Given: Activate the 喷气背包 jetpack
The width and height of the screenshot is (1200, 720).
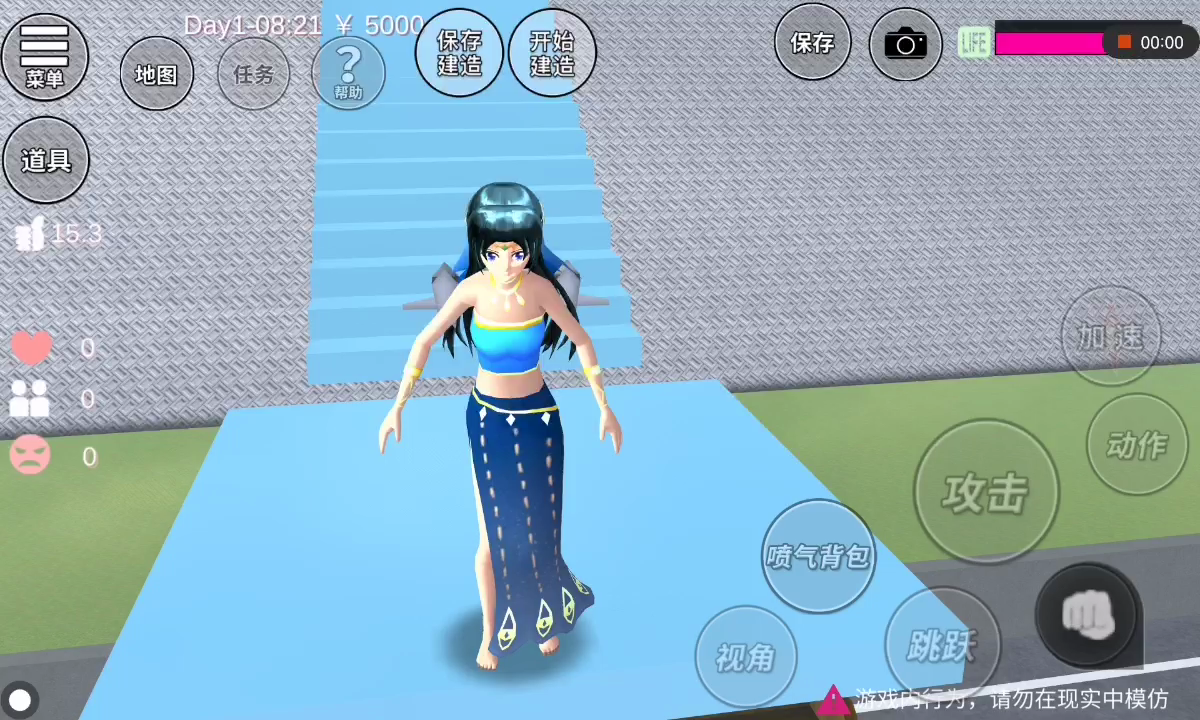Looking at the screenshot, I should coord(818,556).
